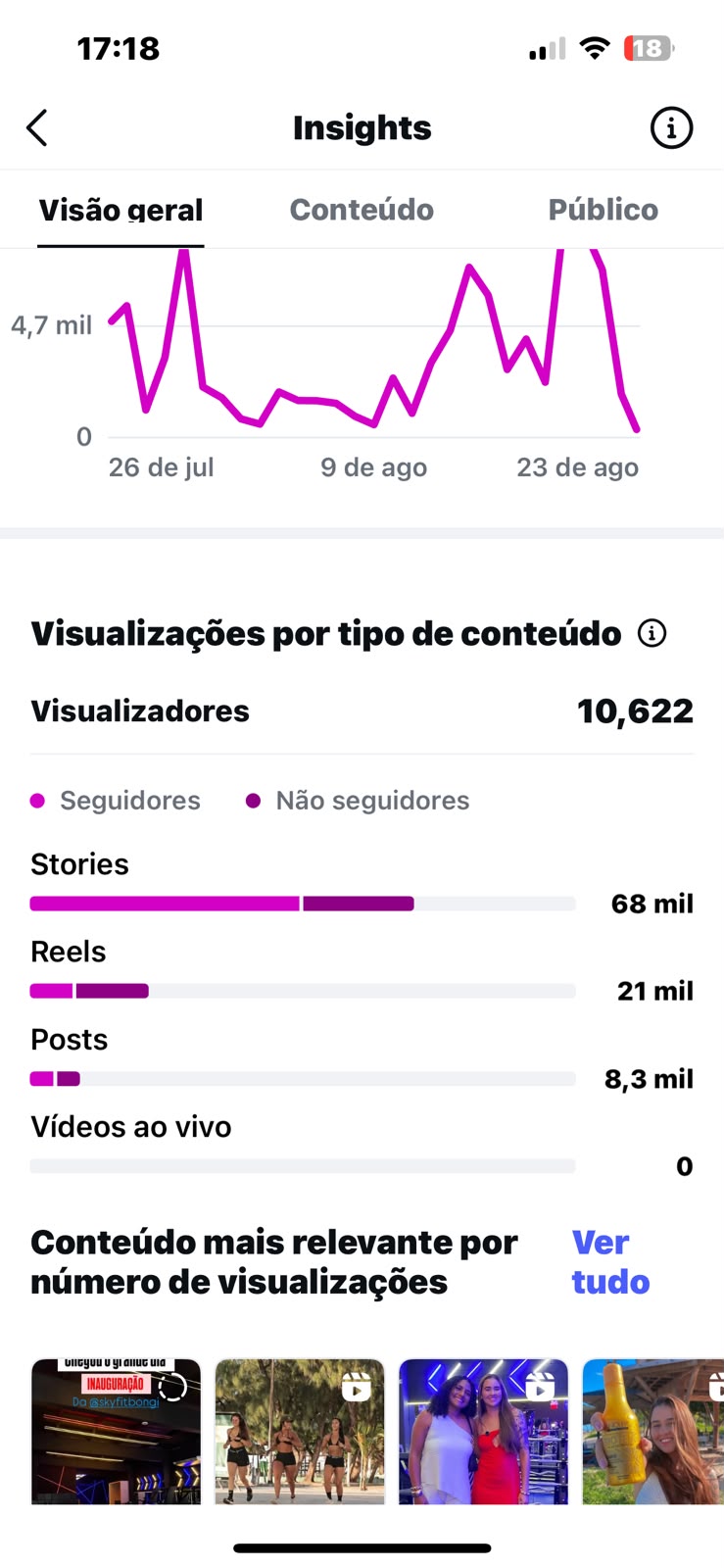724x1568 pixels.
Task: Go back using the top-left arrow
Action: pyautogui.click(x=37, y=127)
